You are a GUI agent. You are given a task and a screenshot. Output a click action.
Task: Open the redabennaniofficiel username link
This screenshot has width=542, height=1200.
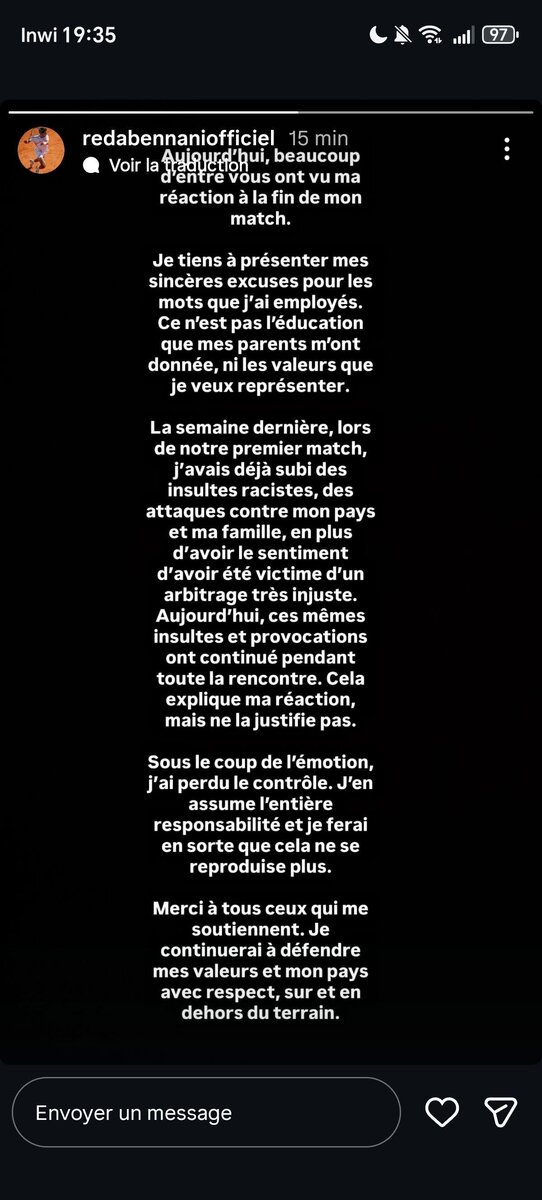click(x=178, y=139)
